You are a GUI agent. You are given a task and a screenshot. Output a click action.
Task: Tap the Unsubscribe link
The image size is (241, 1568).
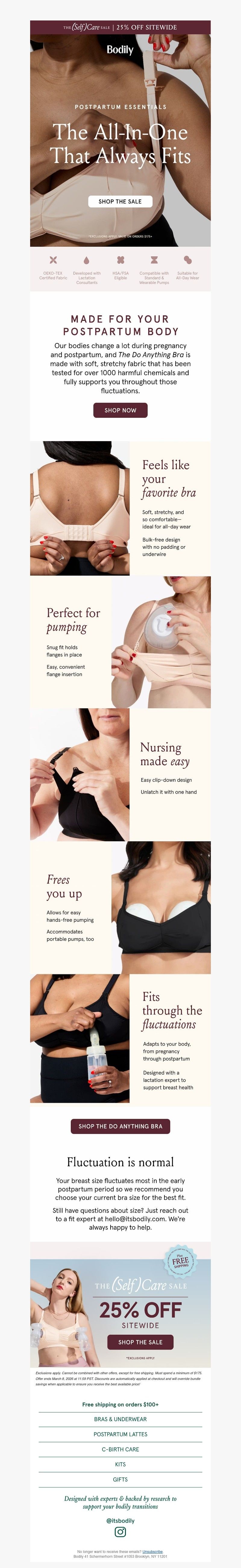(x=152, y=1551)
